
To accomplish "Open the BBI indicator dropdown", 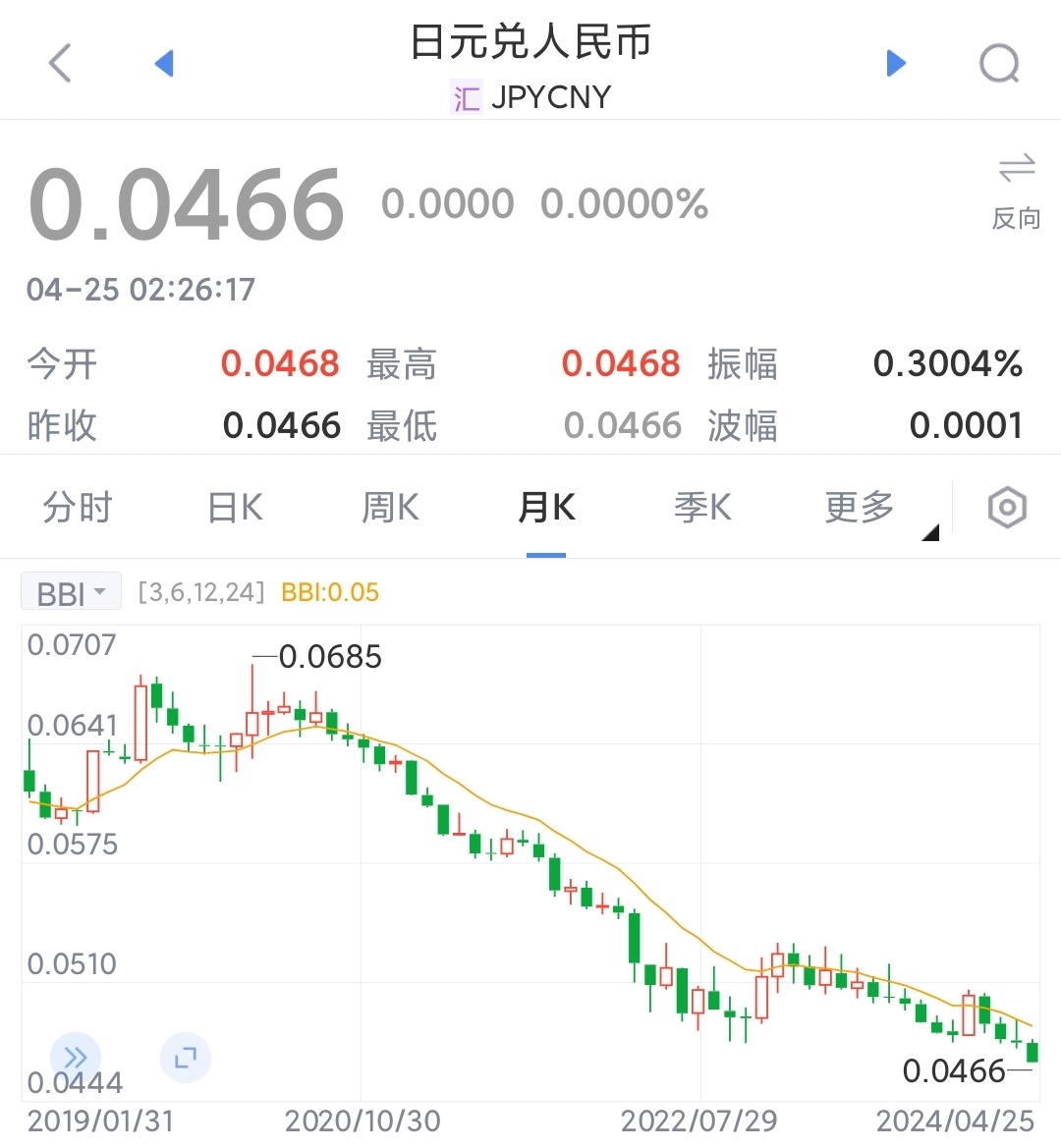I will [x=71, y=592].
